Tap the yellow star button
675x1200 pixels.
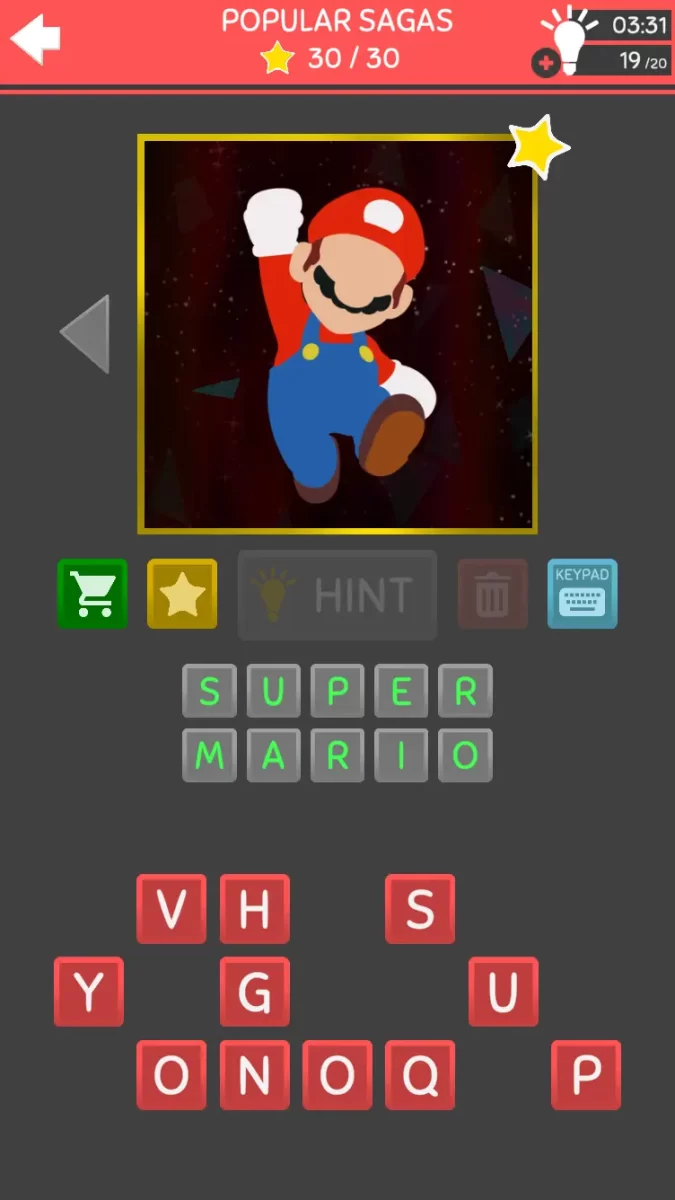(182, 594)
